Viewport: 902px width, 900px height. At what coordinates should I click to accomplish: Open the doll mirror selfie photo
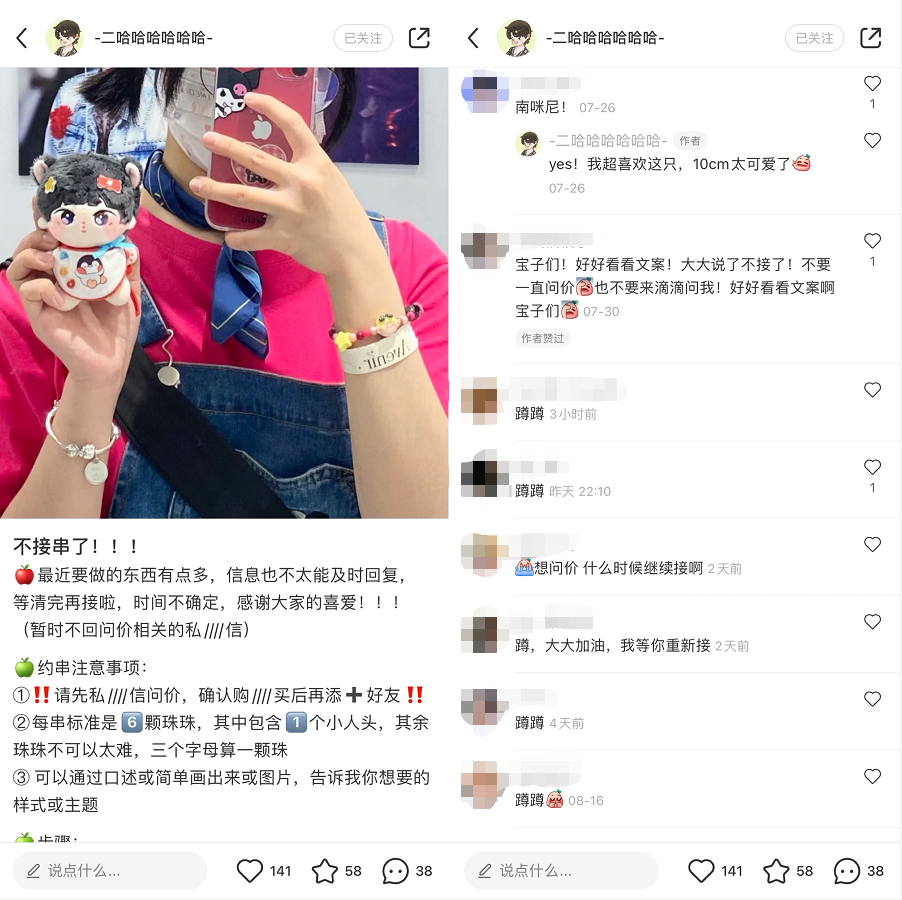pyautogui.click(x=224, y=292)
